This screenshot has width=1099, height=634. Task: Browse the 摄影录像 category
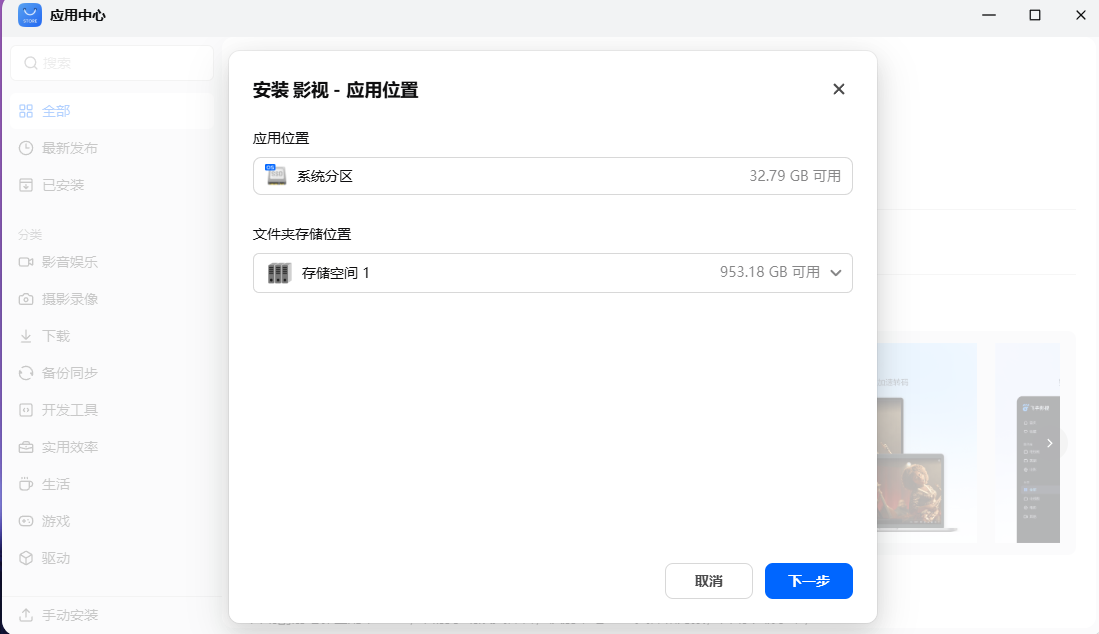[x=69, y=299]
